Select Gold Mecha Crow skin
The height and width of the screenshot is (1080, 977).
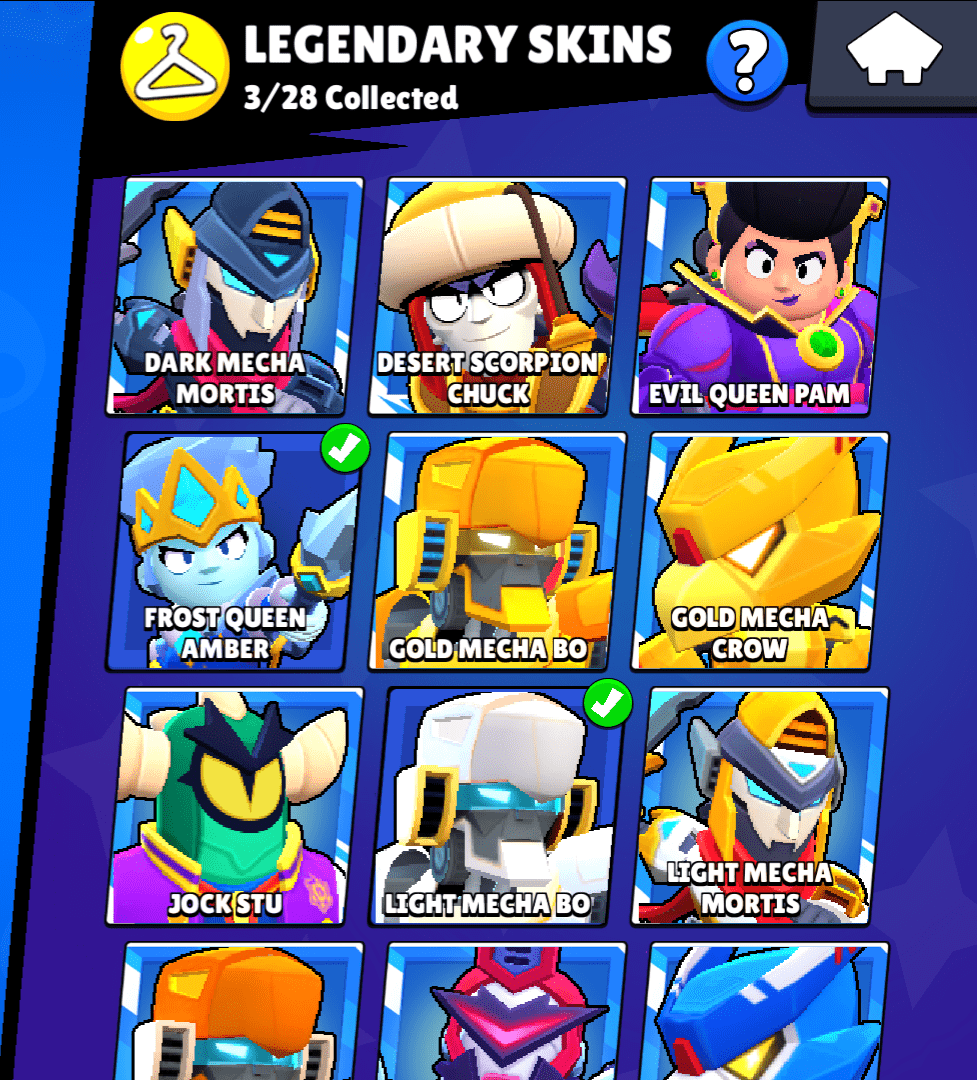click(x=760, y=551)
